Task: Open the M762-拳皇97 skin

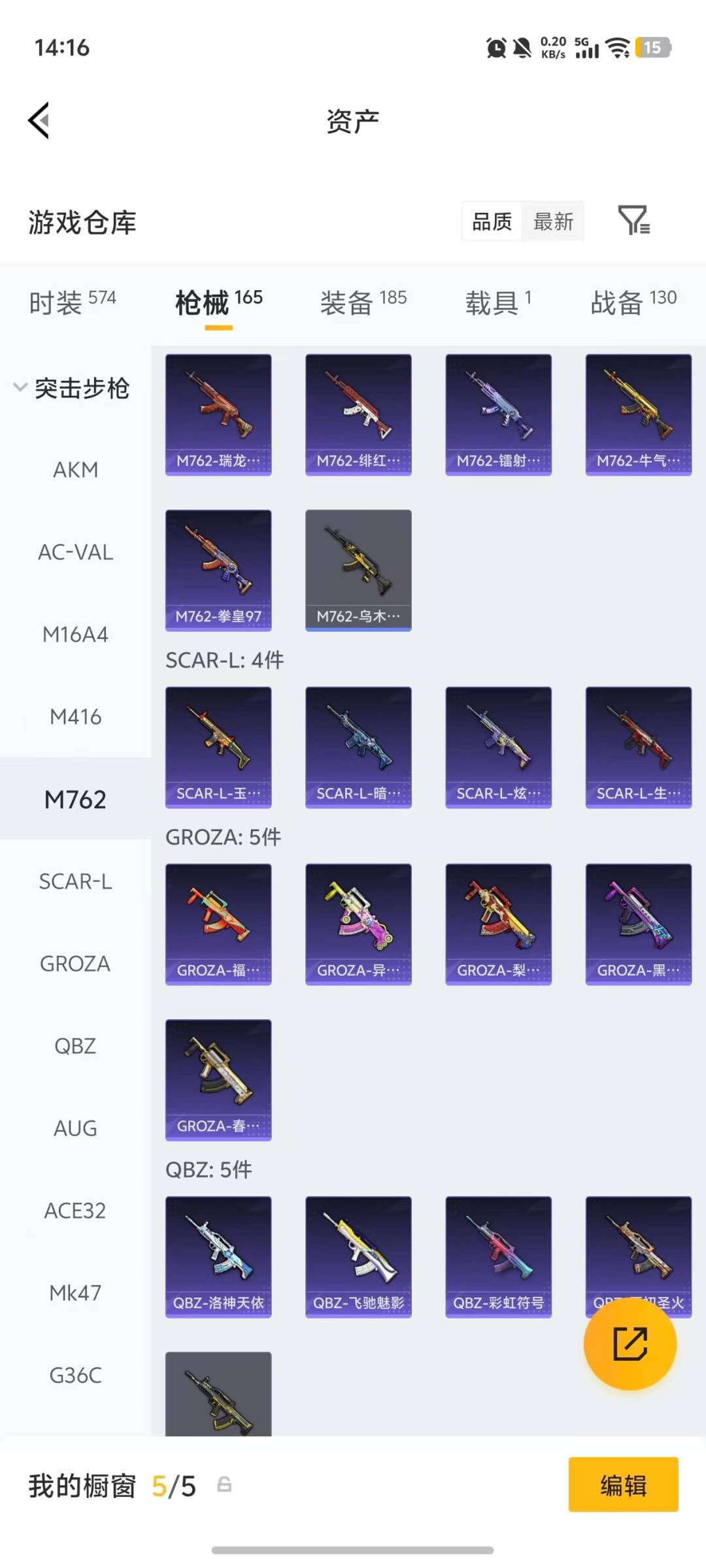Action: 218,570
